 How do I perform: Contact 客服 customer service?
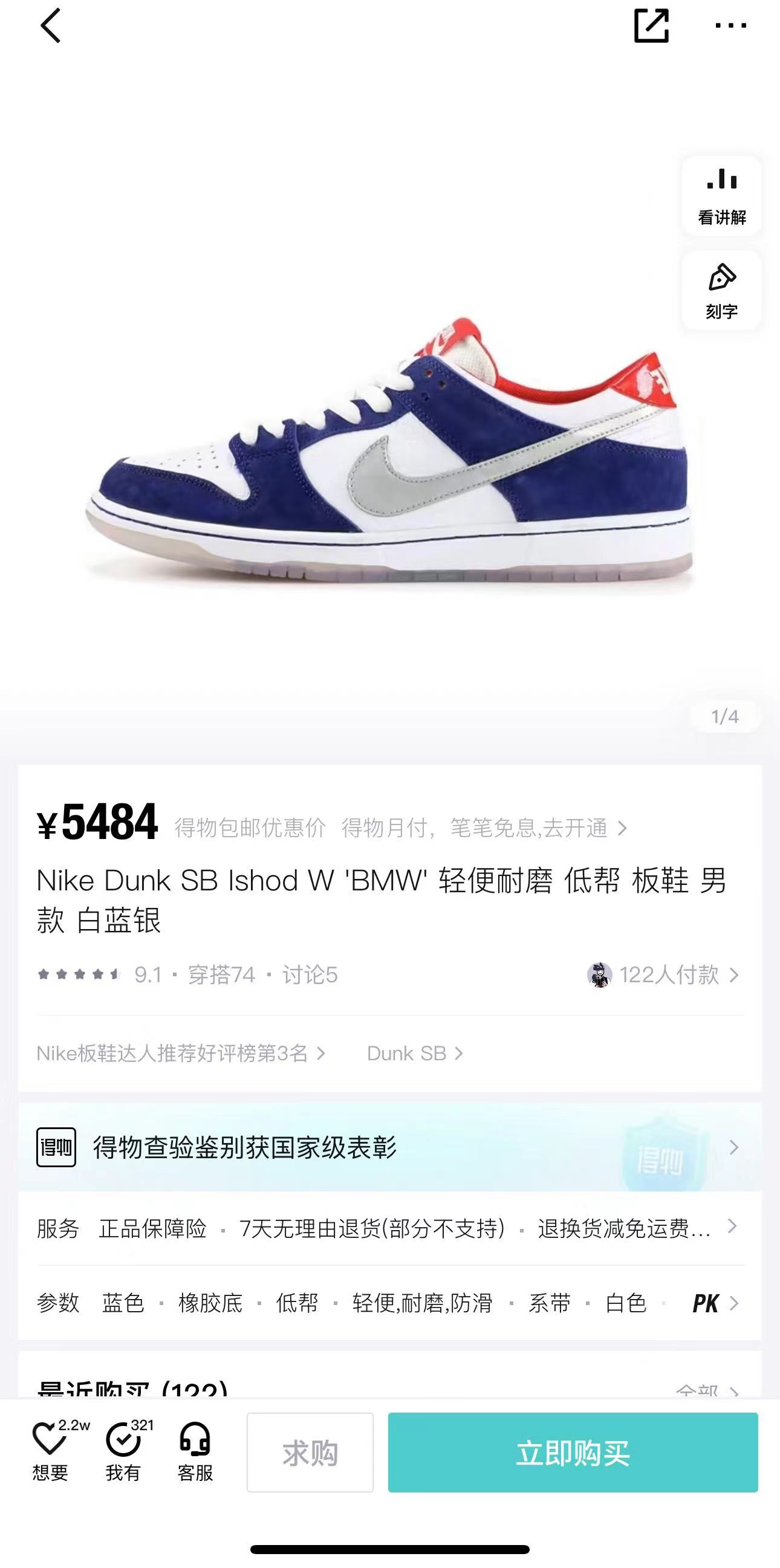pyautogui.click(x=195, y=1452)
